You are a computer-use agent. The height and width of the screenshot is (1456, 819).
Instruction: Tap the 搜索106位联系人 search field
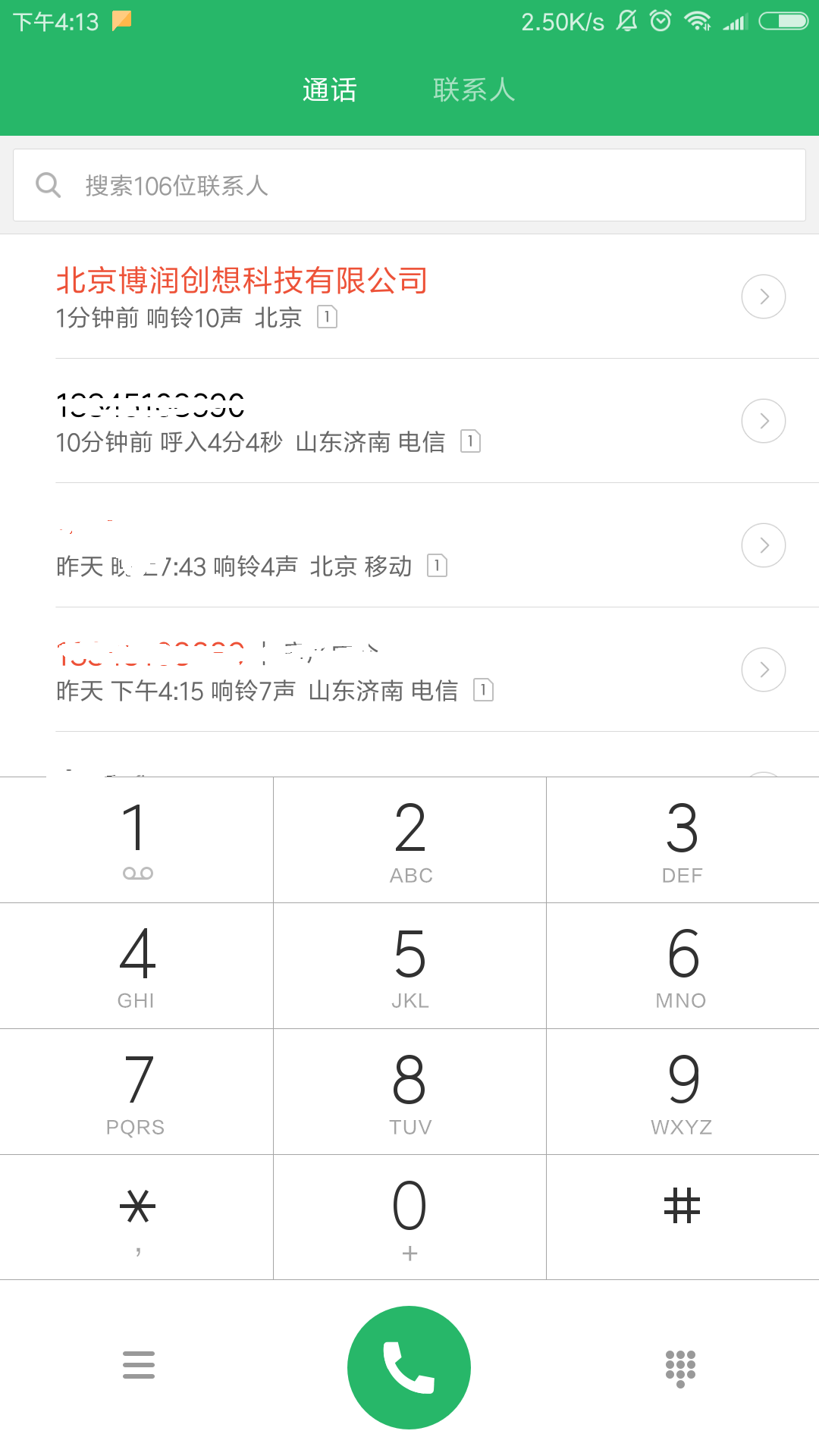pyautogui.click(x=409, y=185)
